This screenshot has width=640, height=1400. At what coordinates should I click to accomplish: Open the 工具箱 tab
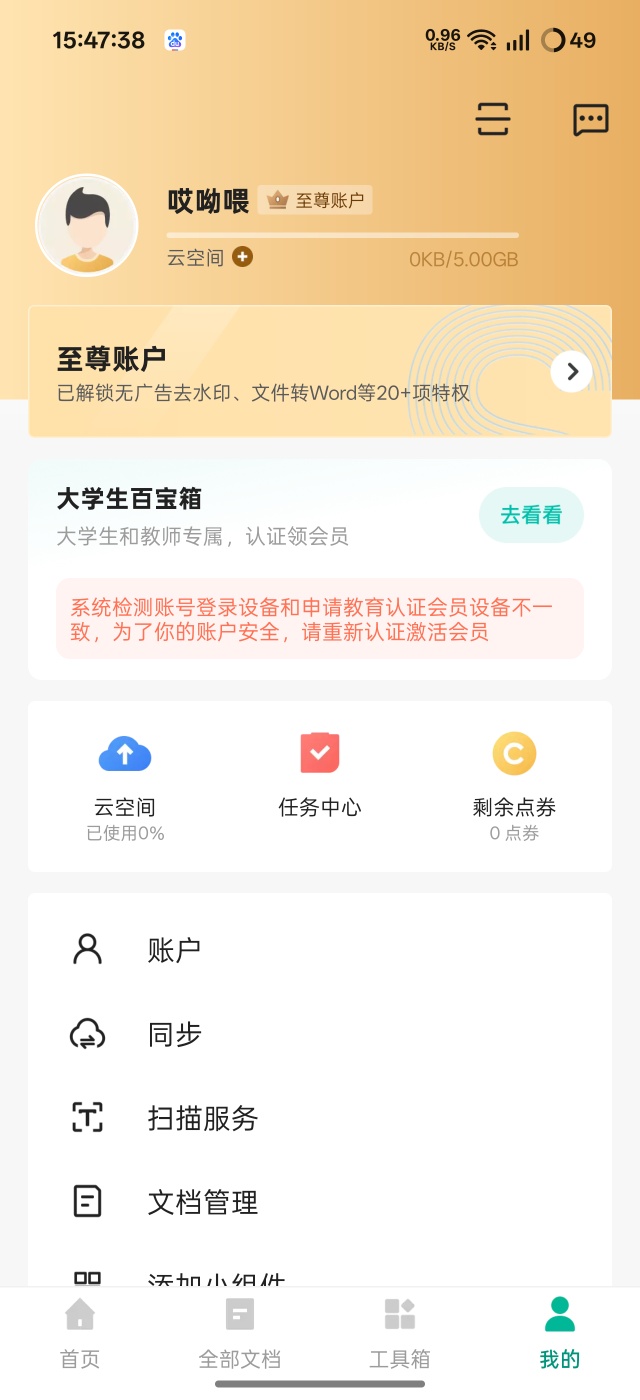pyautogui.click(x=400, y=1330)
